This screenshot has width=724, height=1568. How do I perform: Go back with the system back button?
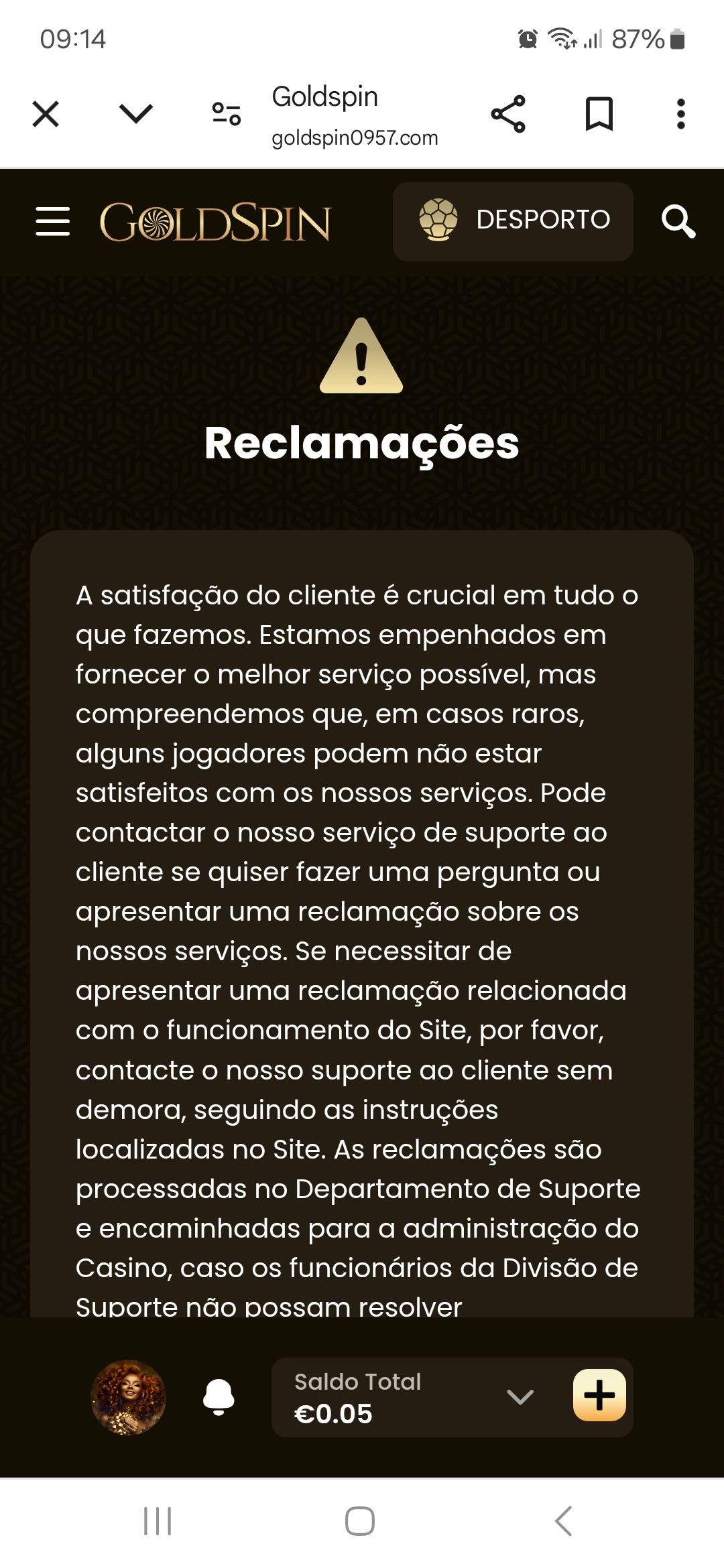click(x=564, y=1521)
